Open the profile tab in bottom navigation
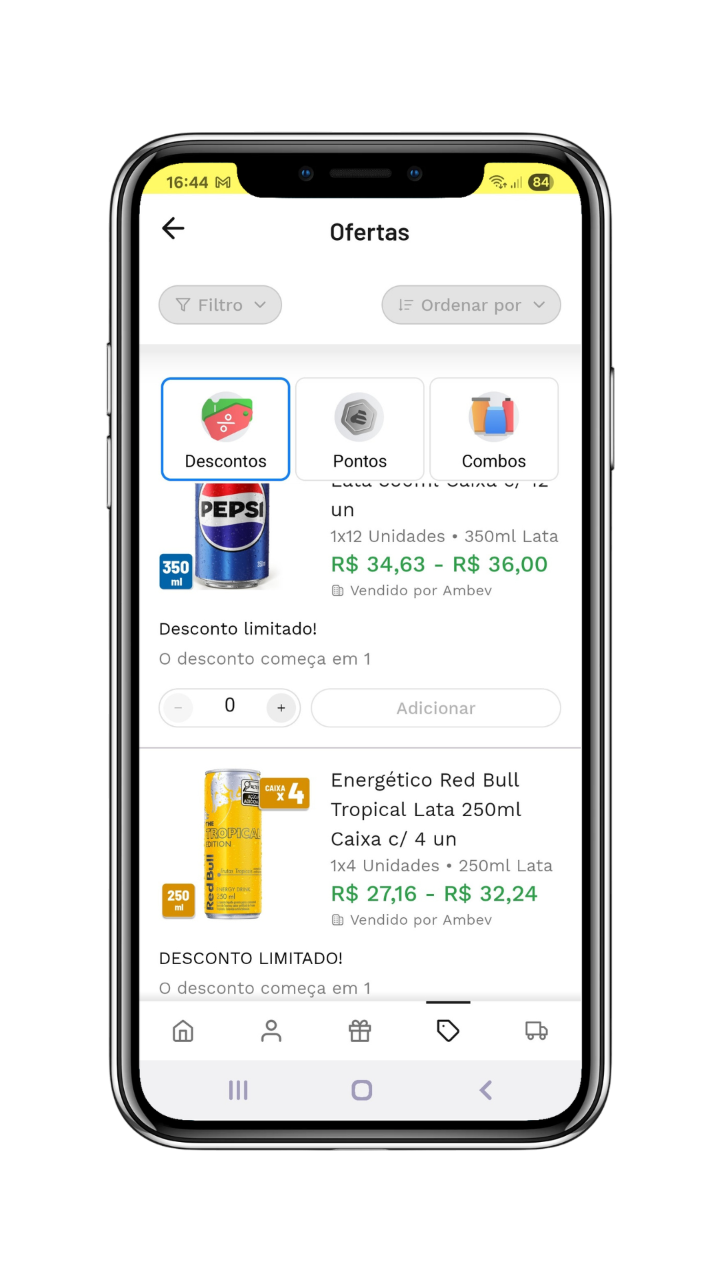The height and width of the screenshot is (1280, 720). click(x=271, y=1031)
